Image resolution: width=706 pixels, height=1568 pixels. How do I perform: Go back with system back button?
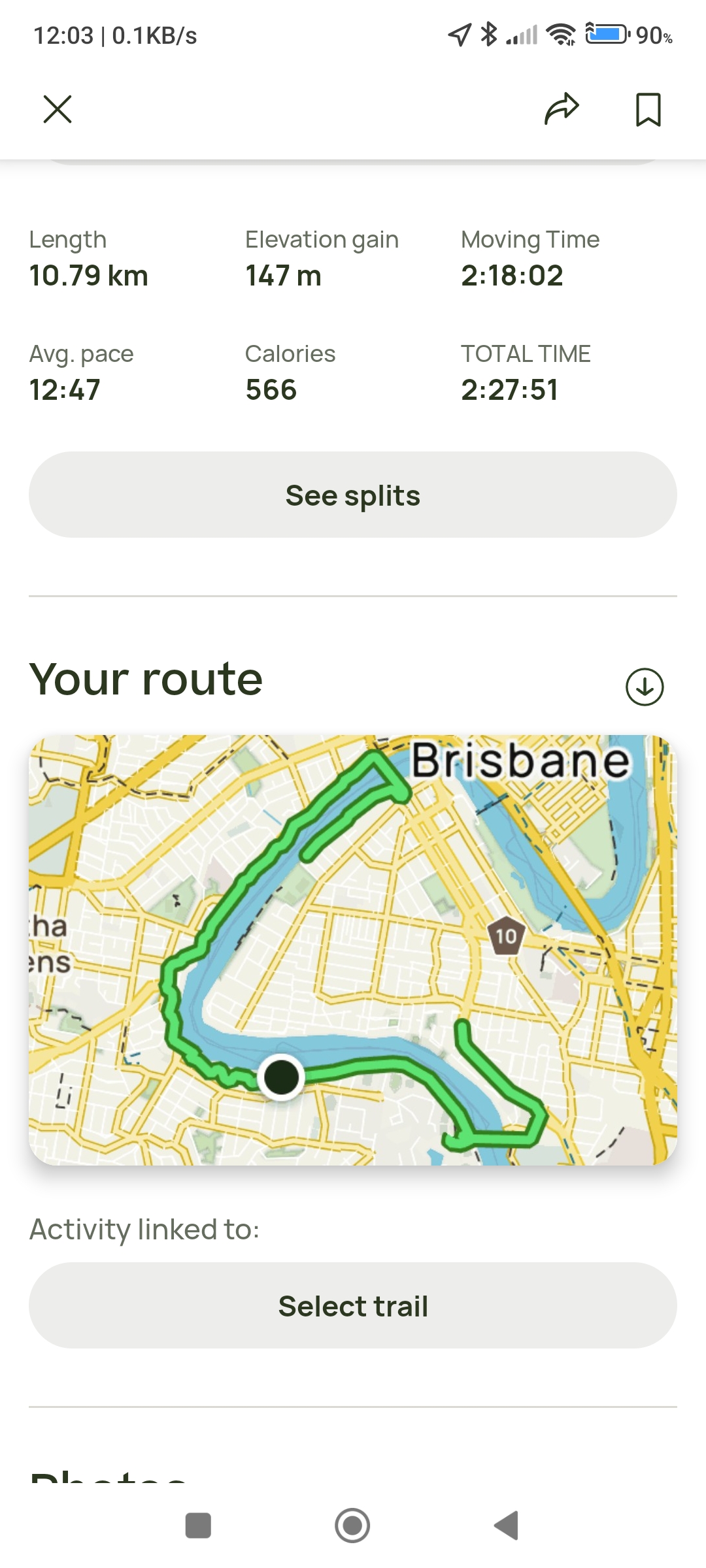click(507, 1526)
